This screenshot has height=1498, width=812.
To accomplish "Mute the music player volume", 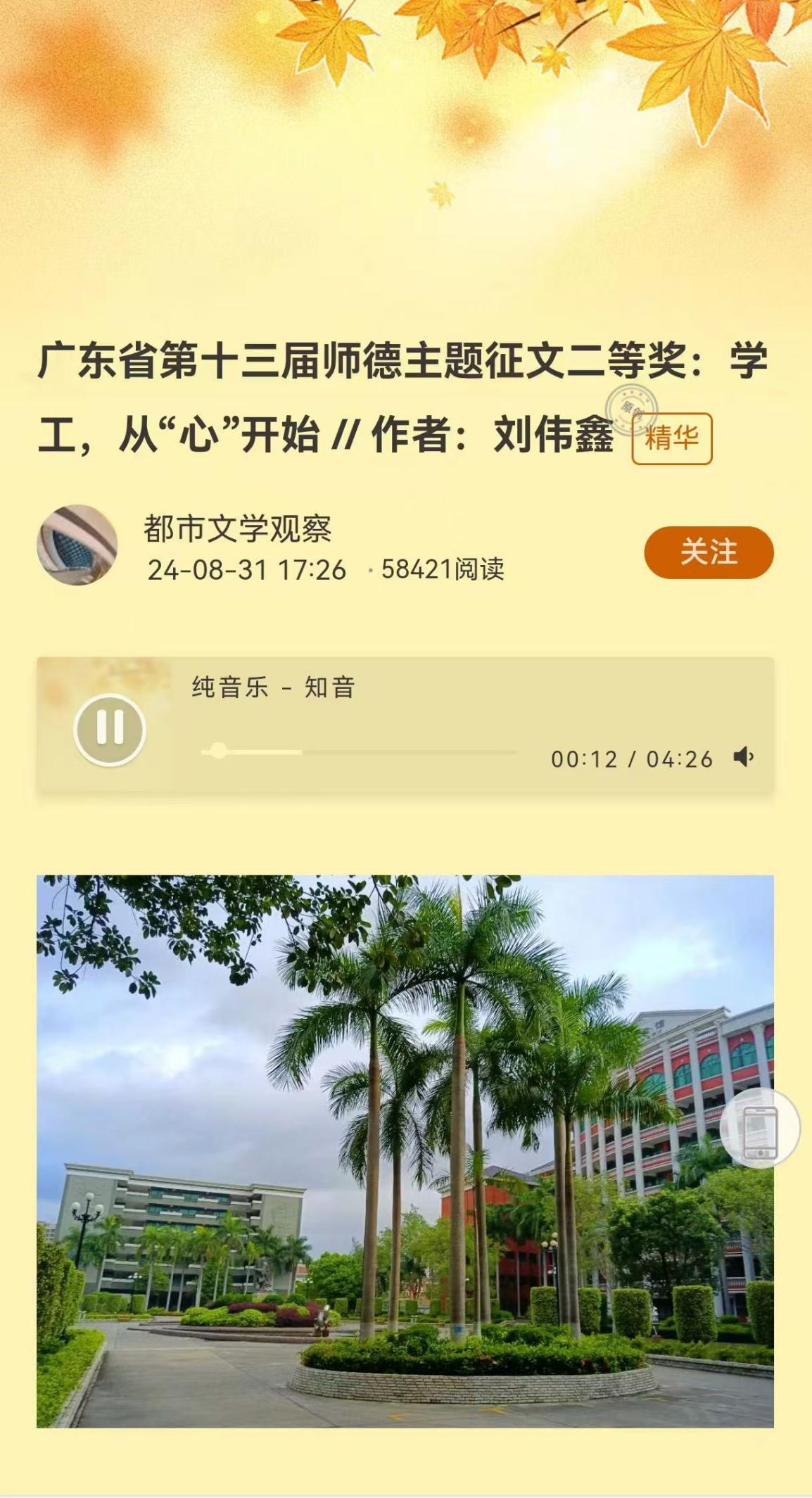I will 743,757.
